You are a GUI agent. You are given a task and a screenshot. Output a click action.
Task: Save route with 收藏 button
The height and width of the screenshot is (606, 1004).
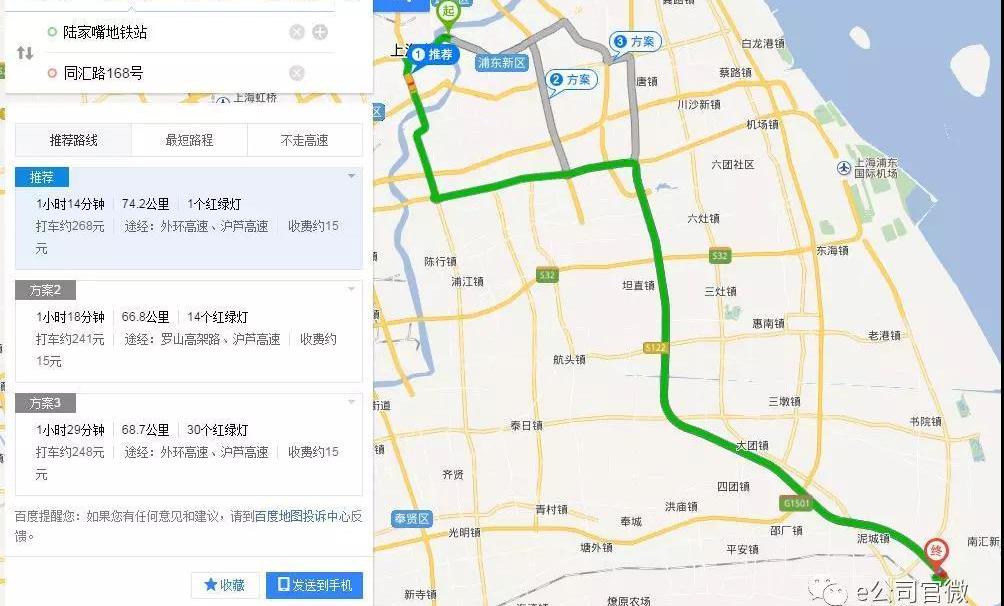point(225,585)
